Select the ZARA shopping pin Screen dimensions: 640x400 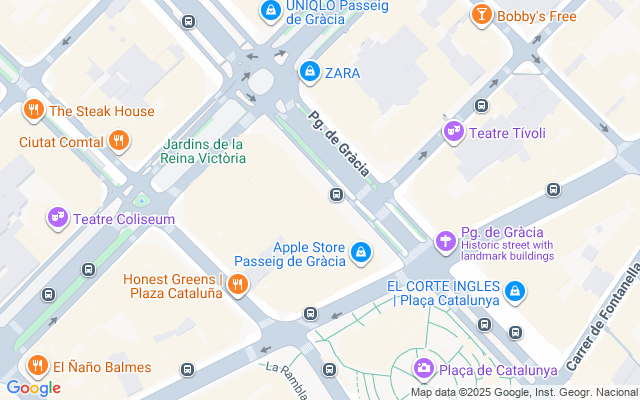pyautogui.click(x=310, y=73)
